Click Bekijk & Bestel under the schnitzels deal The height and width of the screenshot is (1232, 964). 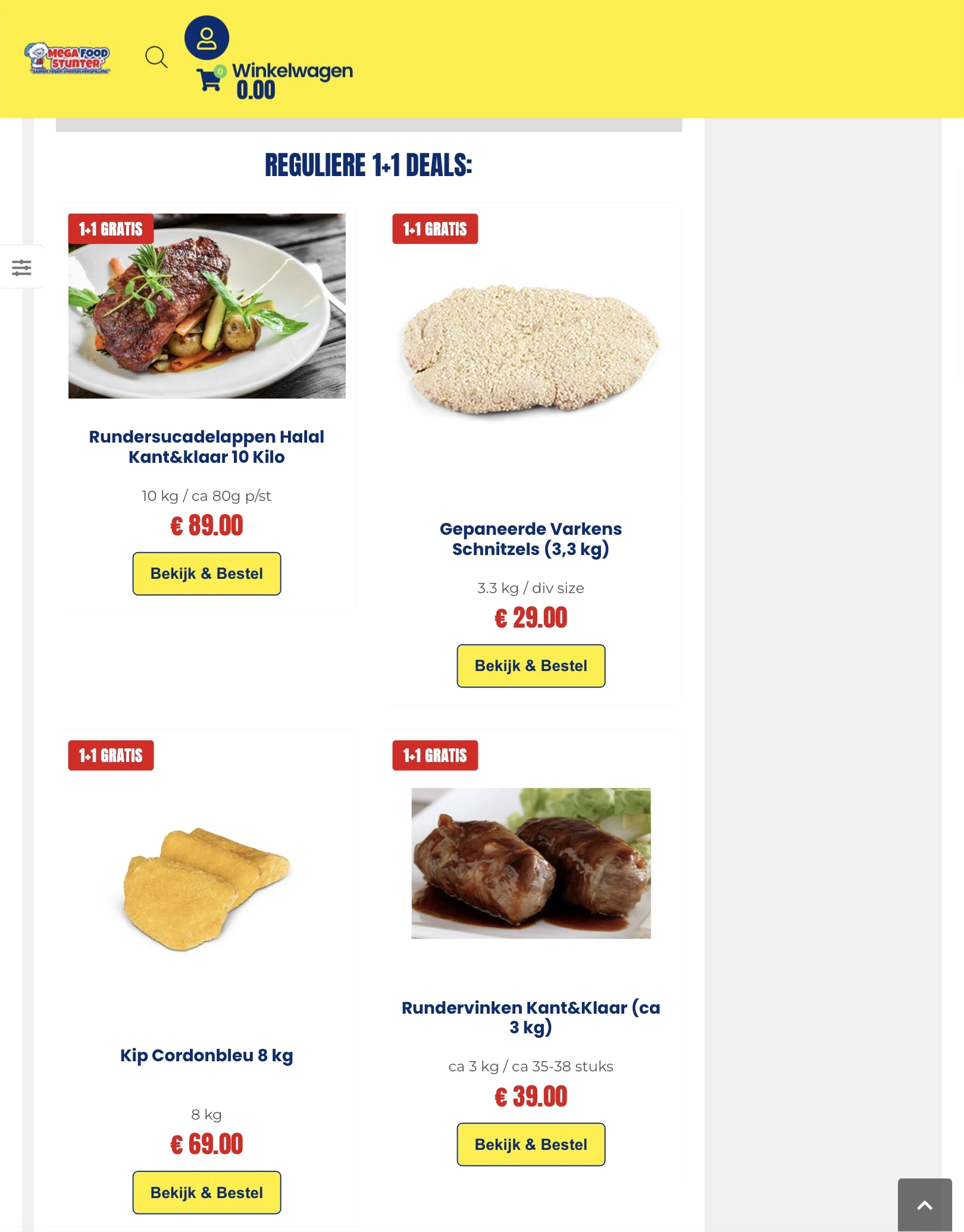tap(530, 666)
